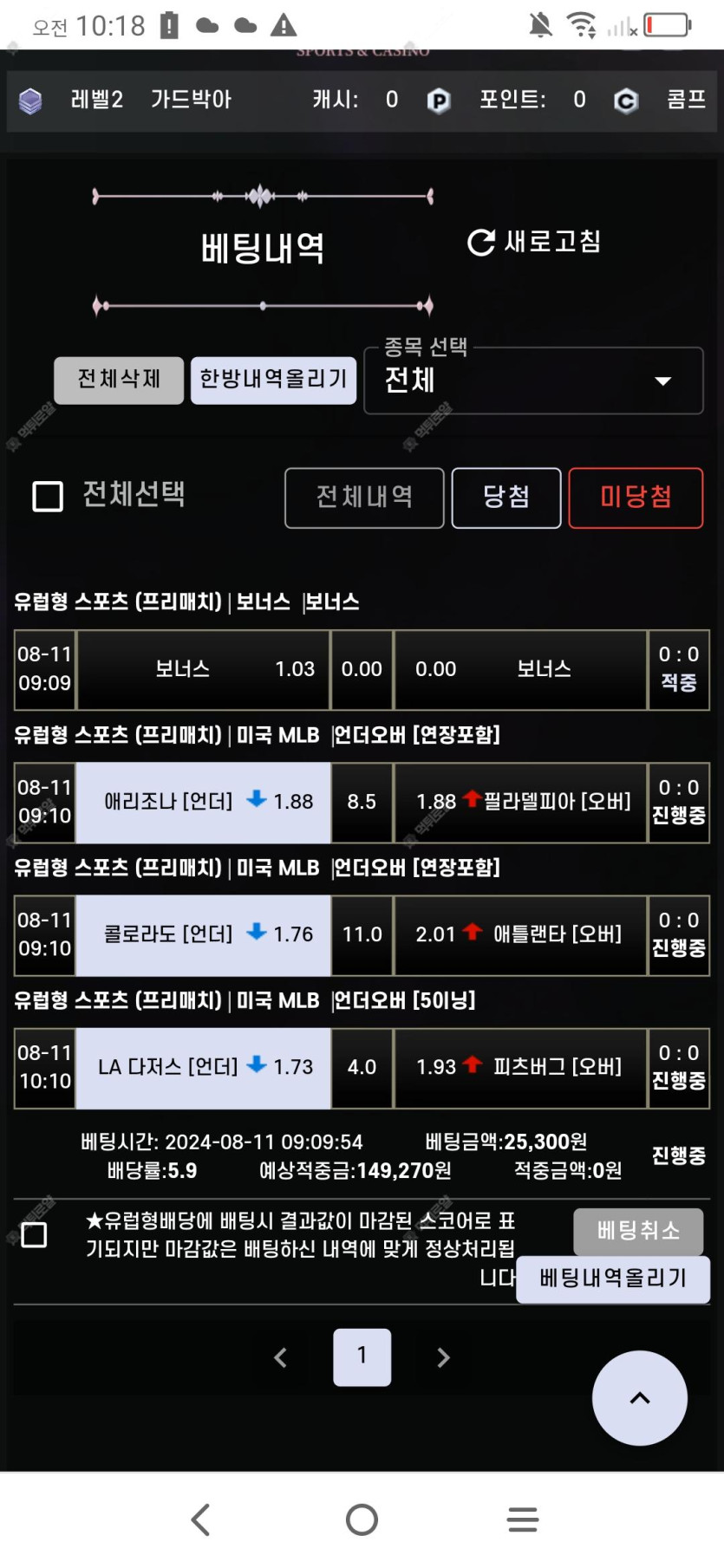The width and height of the screenshot is (724, 1568).
Task: Switch to the 전체내역 filter
Action: 364,498
